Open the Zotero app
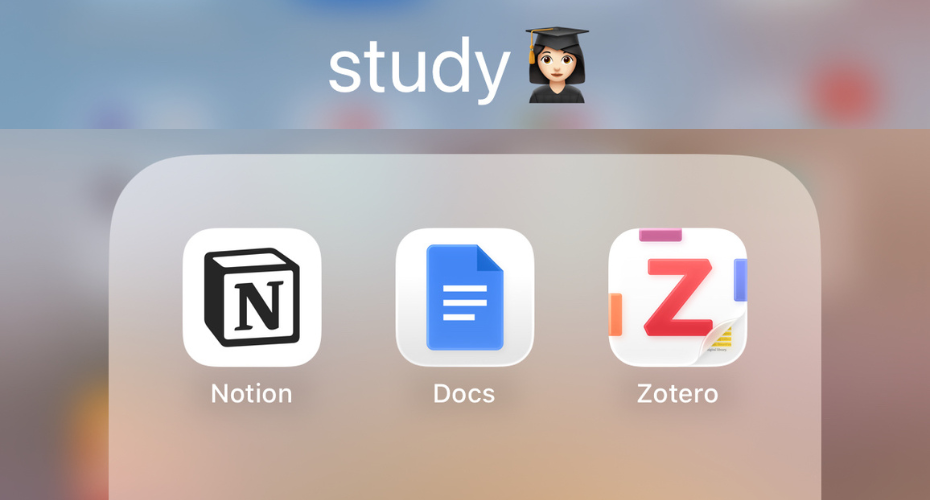This screenshot has width=930, height=500. click(677, 297)
